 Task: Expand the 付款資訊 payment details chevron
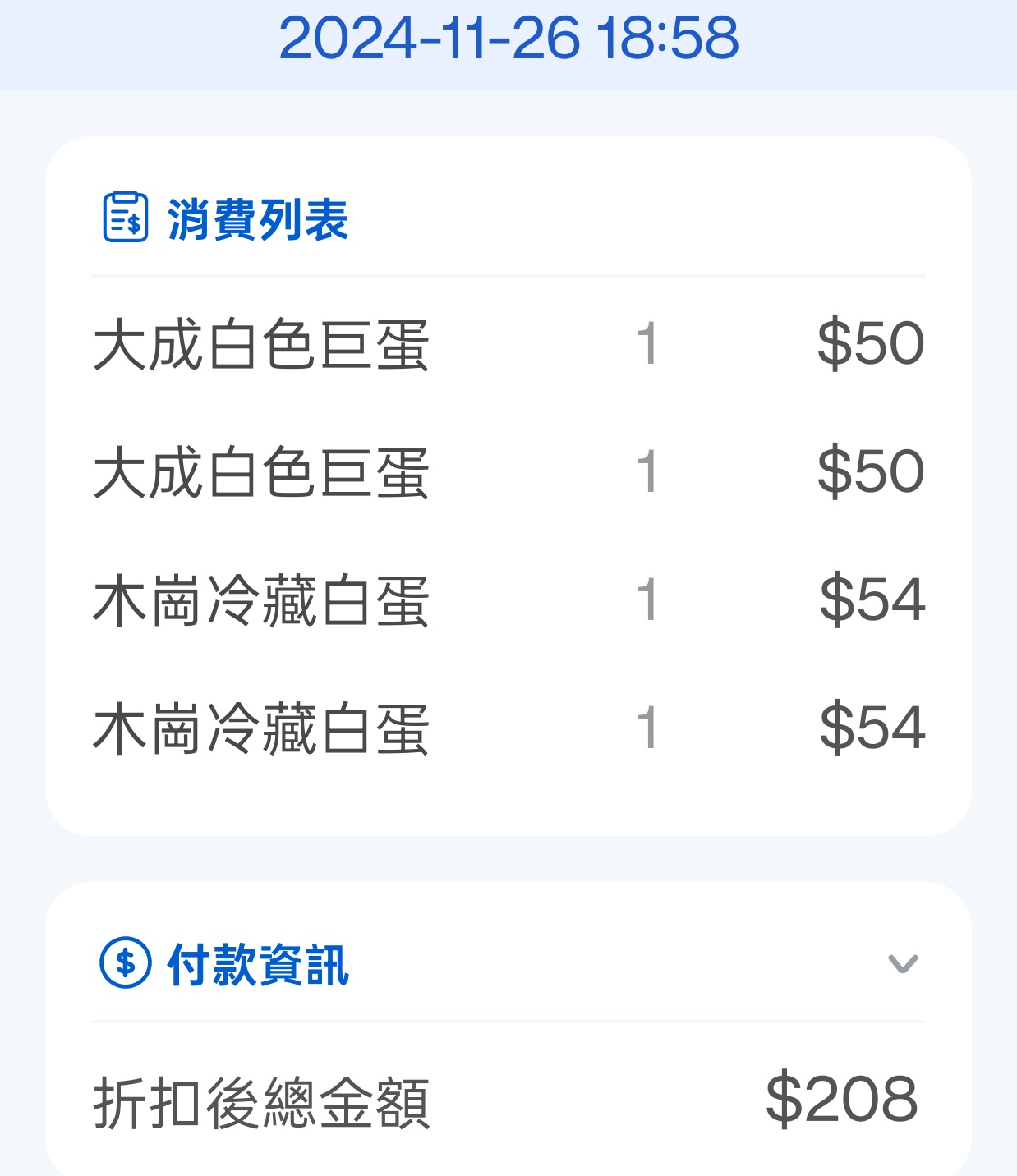point(903,963)
